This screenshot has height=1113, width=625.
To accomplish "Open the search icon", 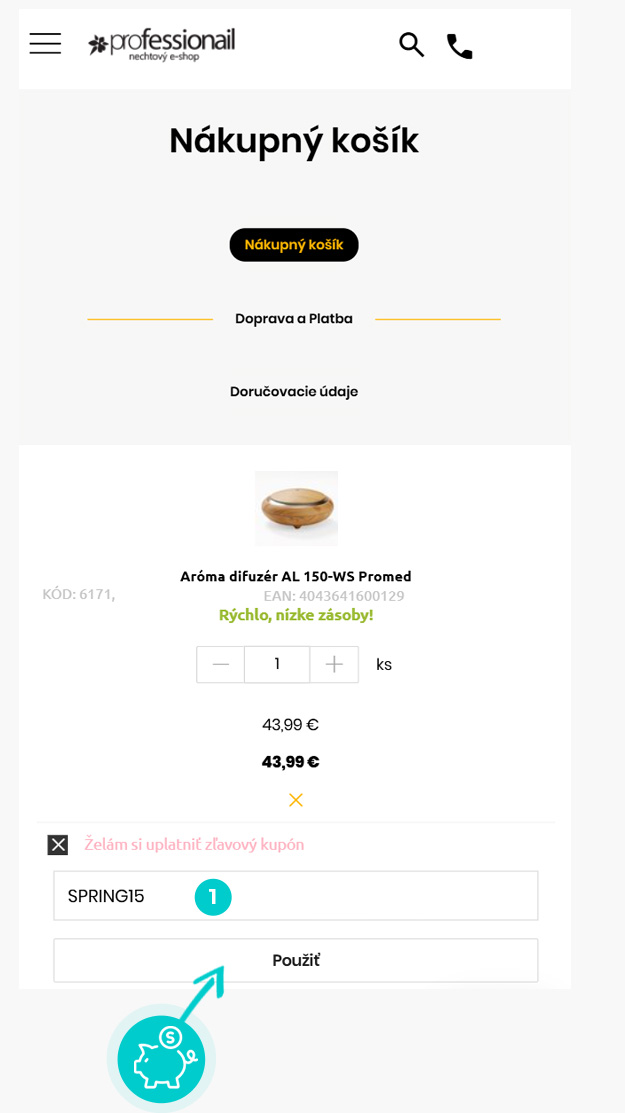I will [x=411, y=45].
